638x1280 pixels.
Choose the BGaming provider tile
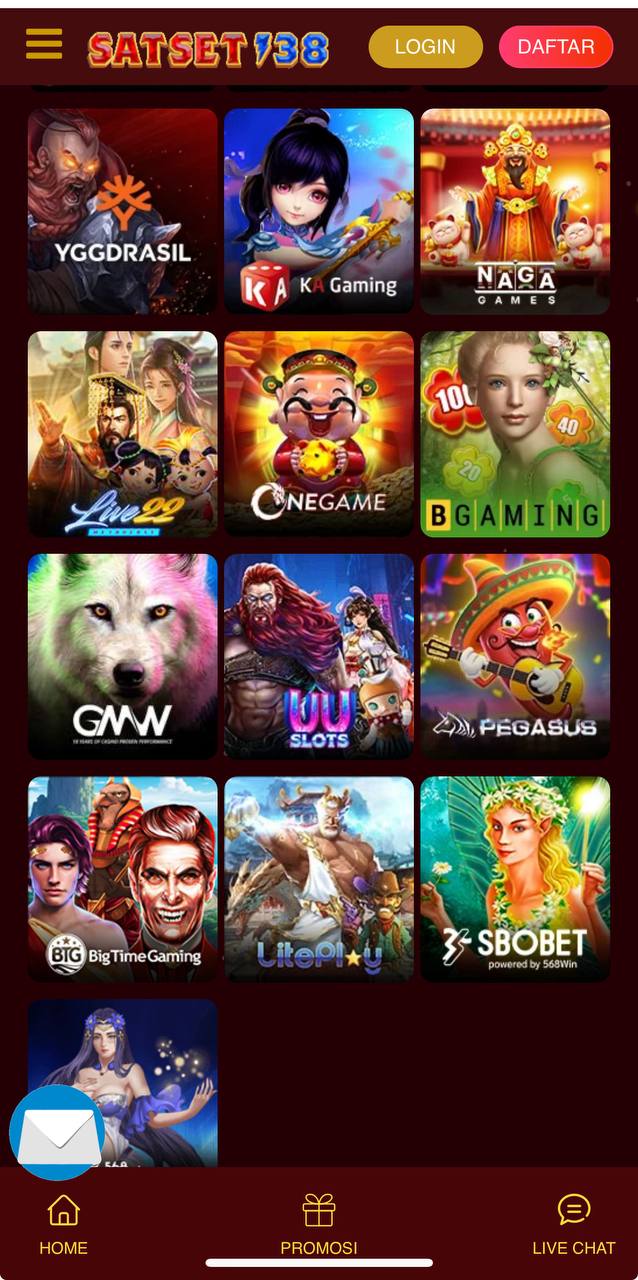[515, 434]
